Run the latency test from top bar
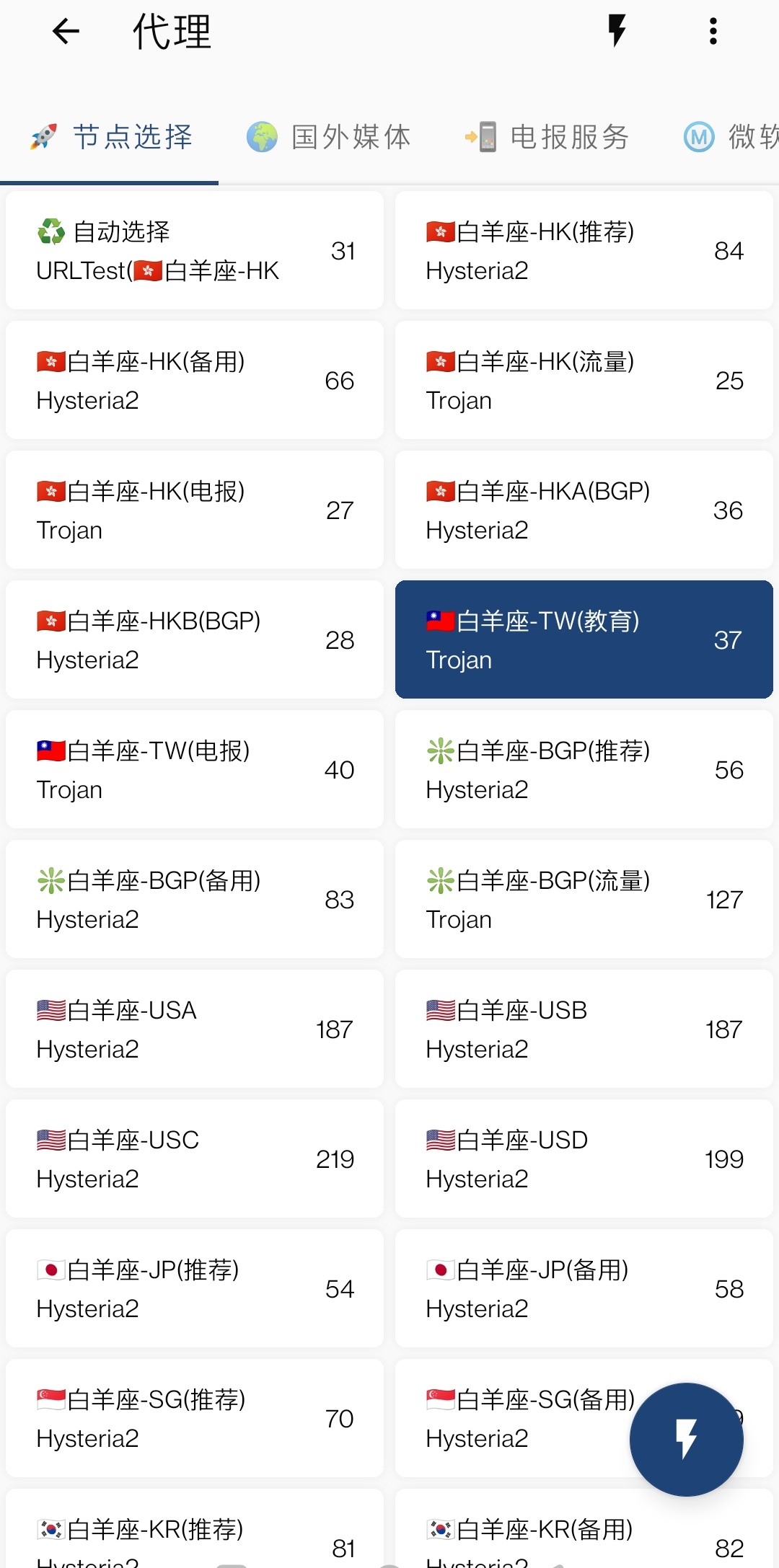This screenshot has width=779, height=1568. click(617, 31)
